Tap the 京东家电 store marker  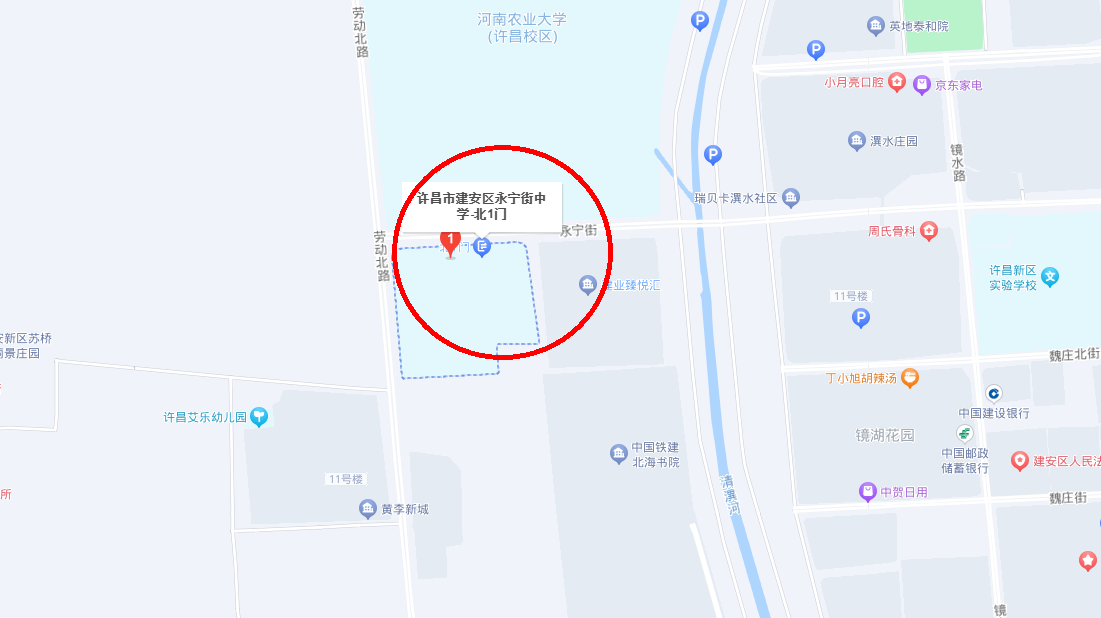(922, 85)
